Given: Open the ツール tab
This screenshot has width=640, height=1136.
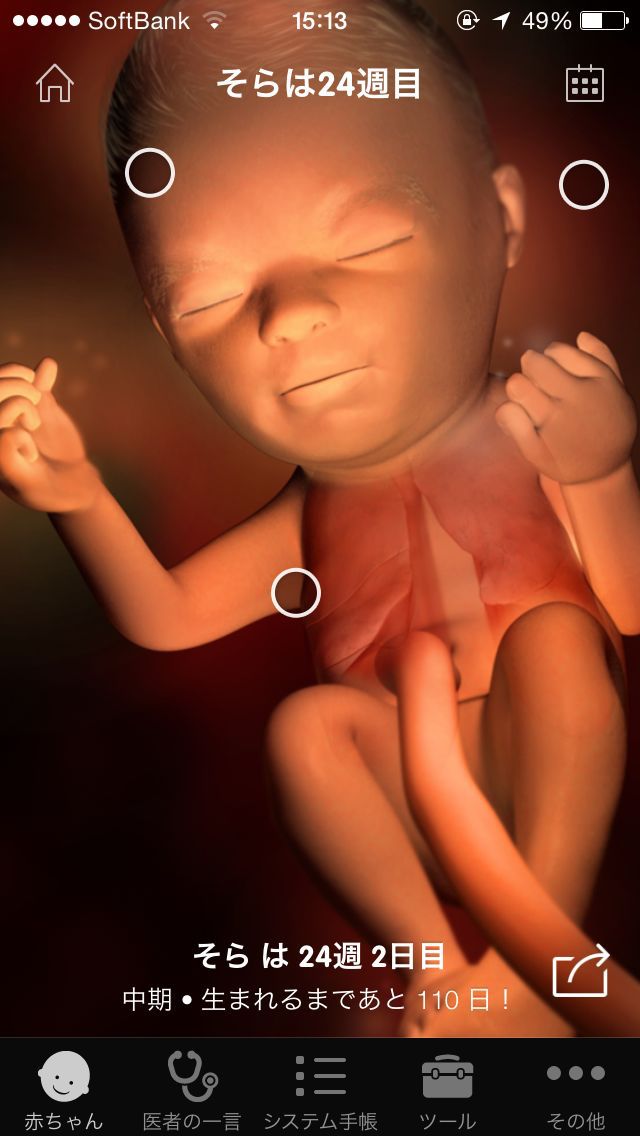Looking at the screenshot, I should coord(447,1088).
